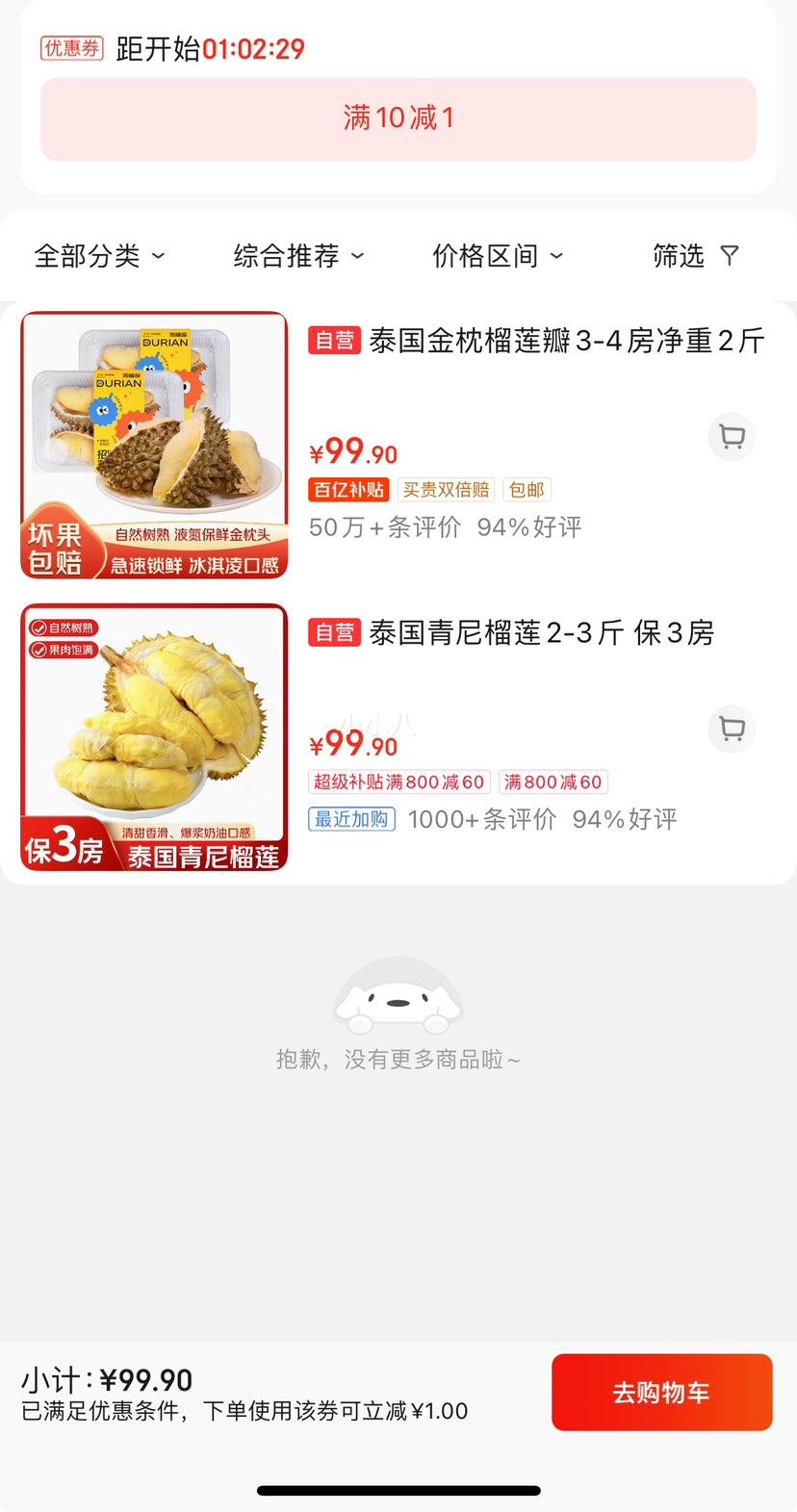Add 泰国青尼榴莲 to the cart
797x1512 pixels.
pyautogui.click(x=733, y=730)
